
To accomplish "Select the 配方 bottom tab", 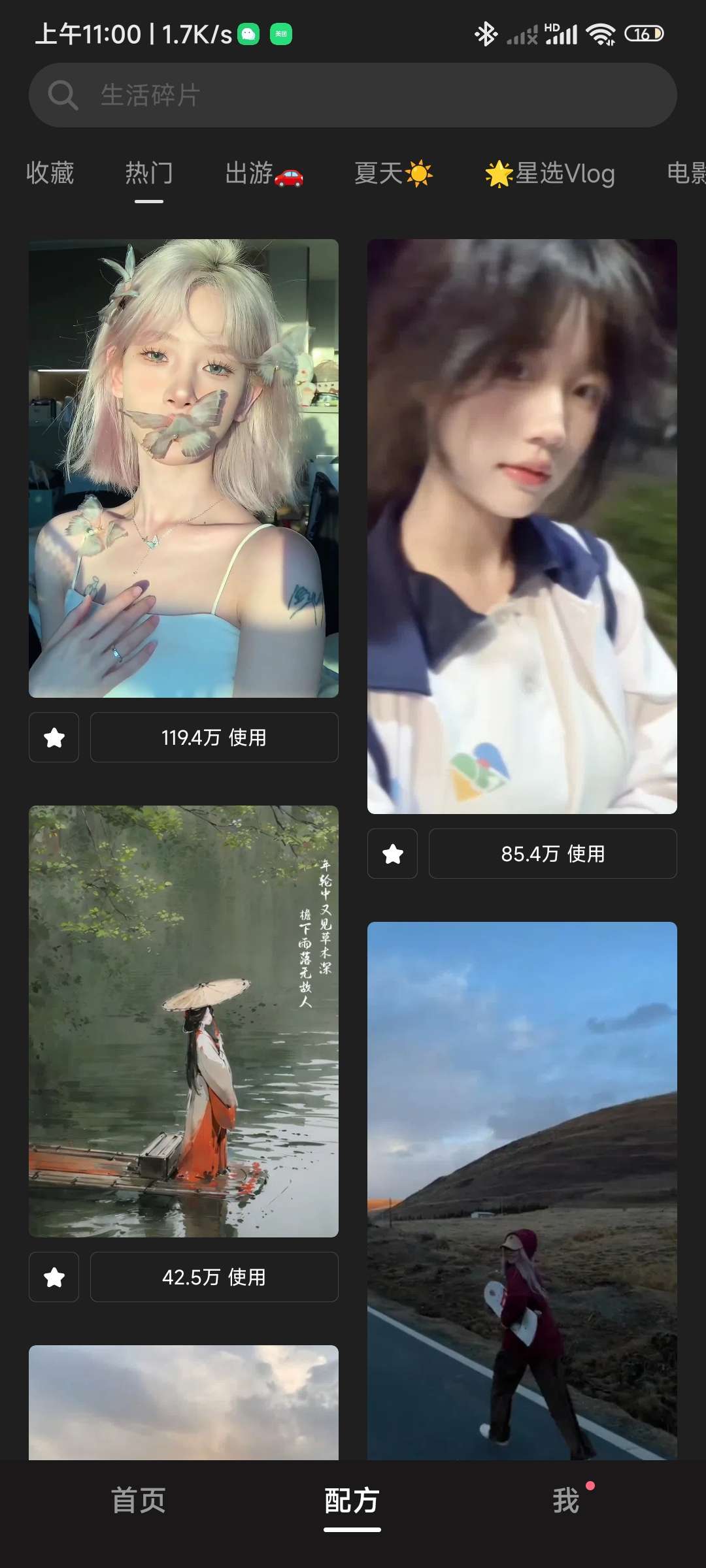I will pos(352,1500).
